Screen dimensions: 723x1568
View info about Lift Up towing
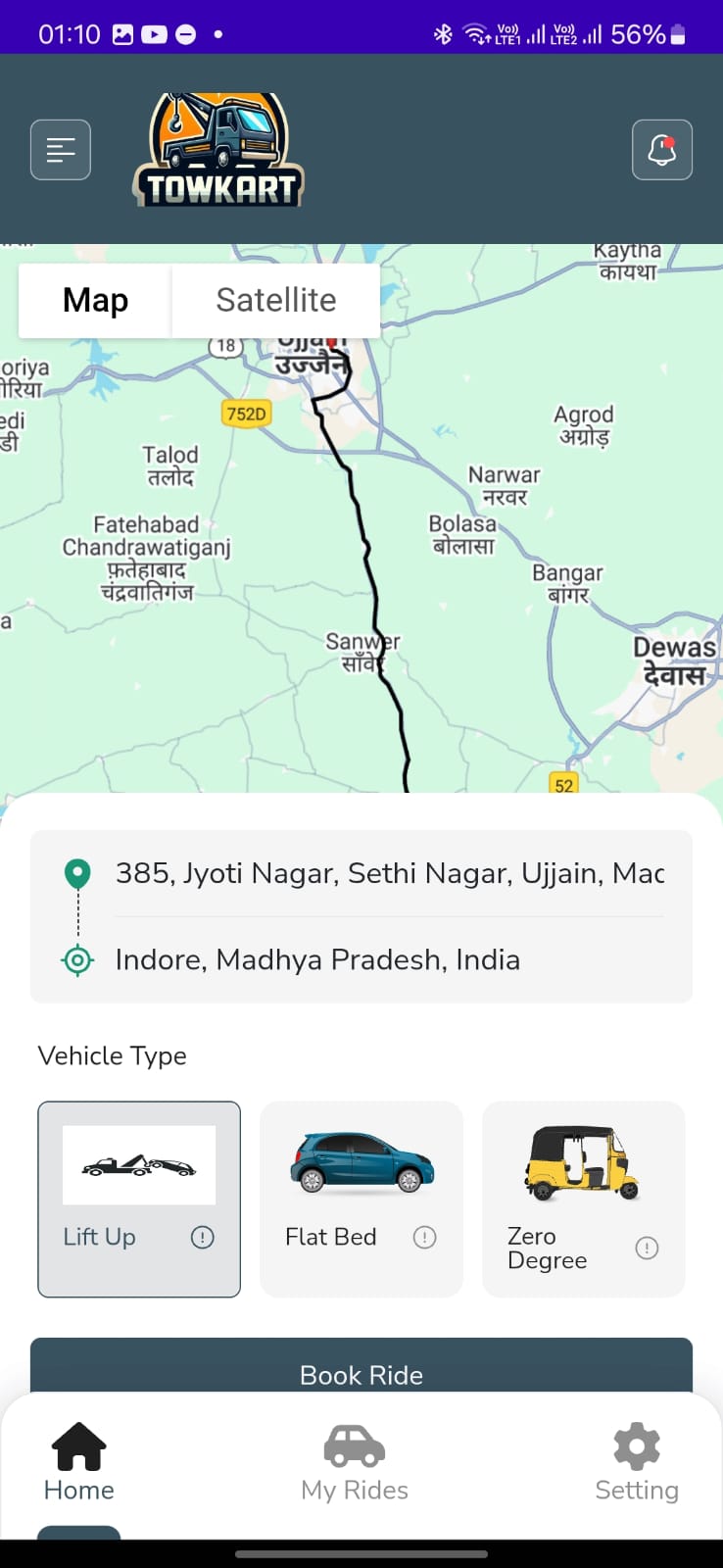[x=203, y=1237]
